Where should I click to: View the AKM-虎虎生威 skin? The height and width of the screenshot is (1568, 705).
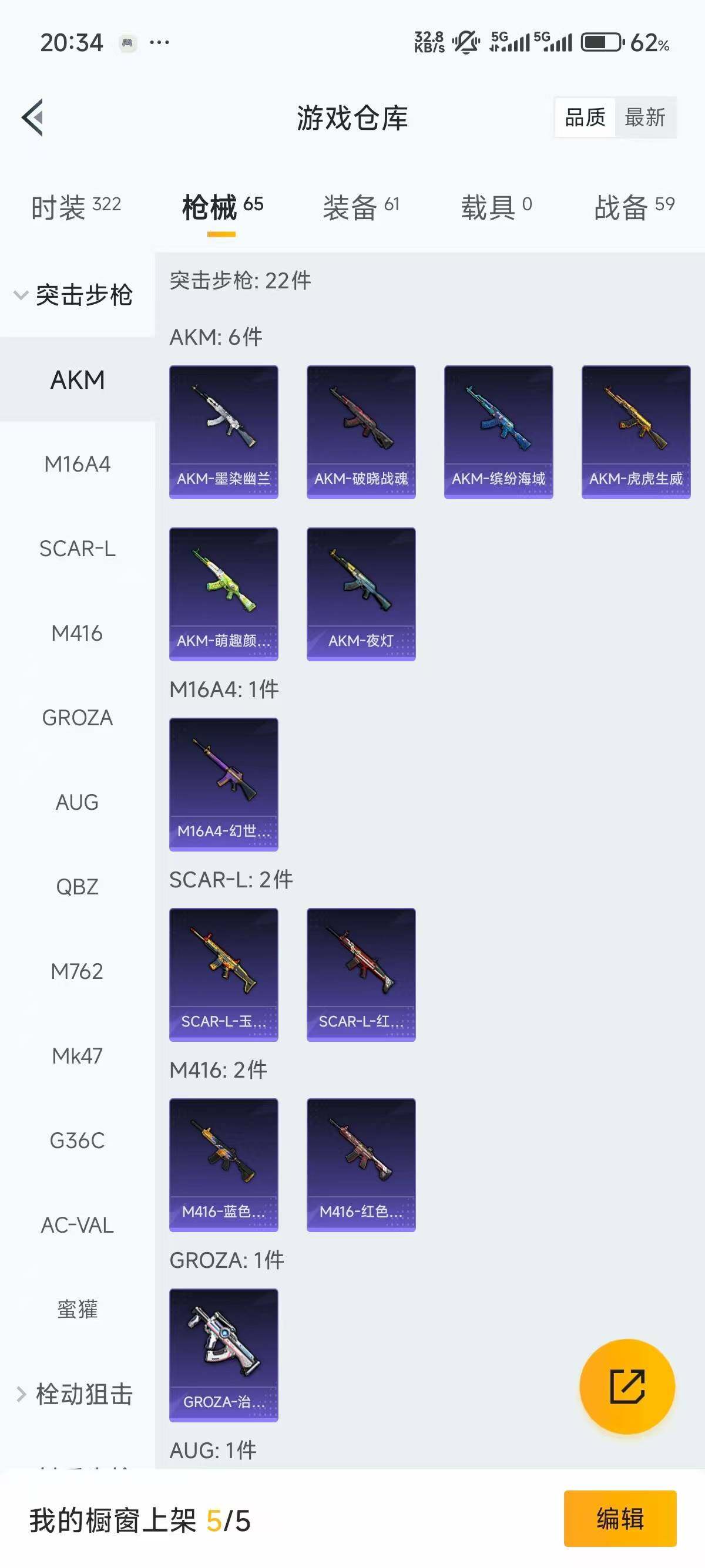[636, 432]
